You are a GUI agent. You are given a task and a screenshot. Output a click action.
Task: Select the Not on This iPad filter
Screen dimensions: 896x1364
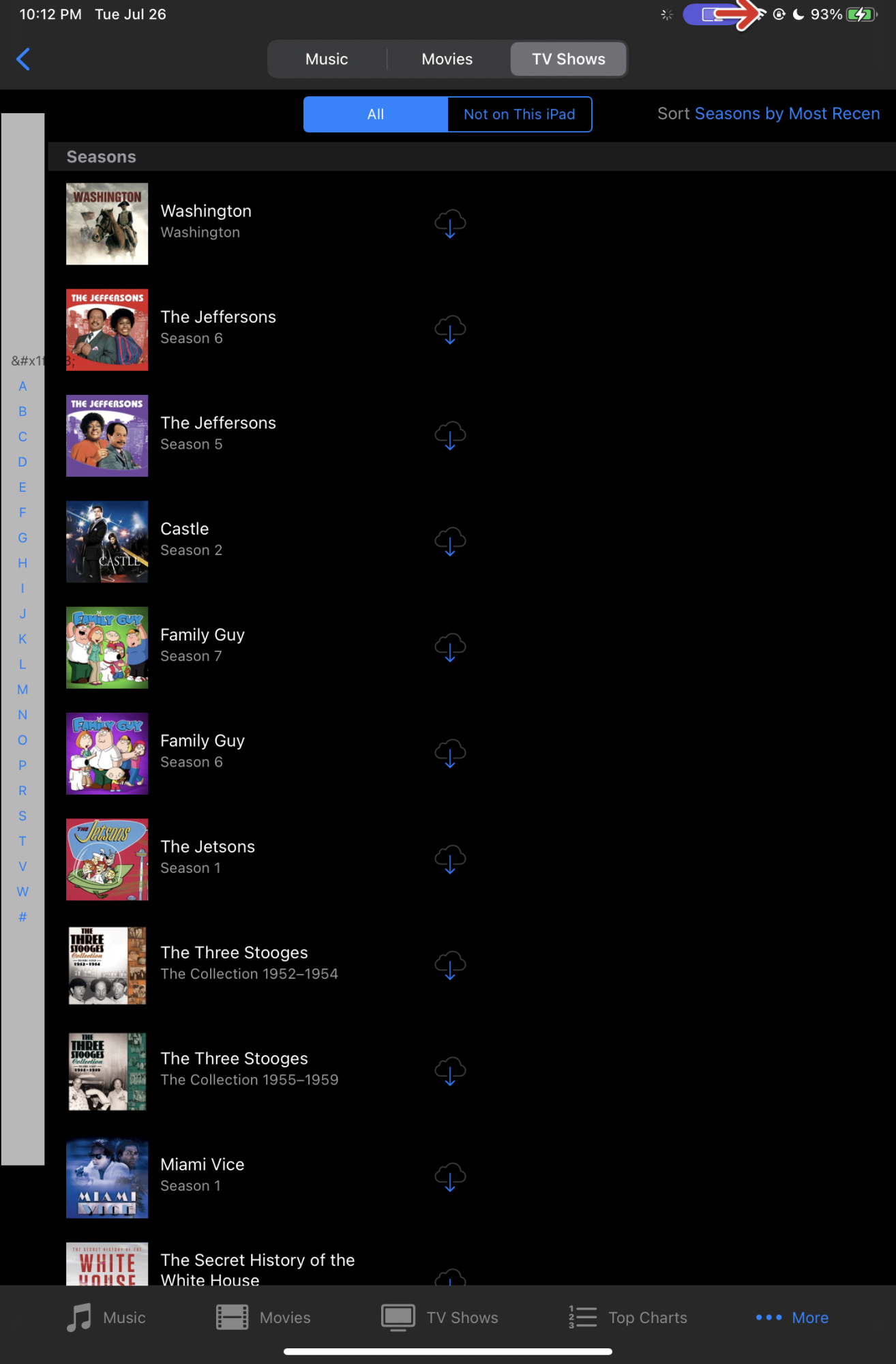tap(519, 114)
